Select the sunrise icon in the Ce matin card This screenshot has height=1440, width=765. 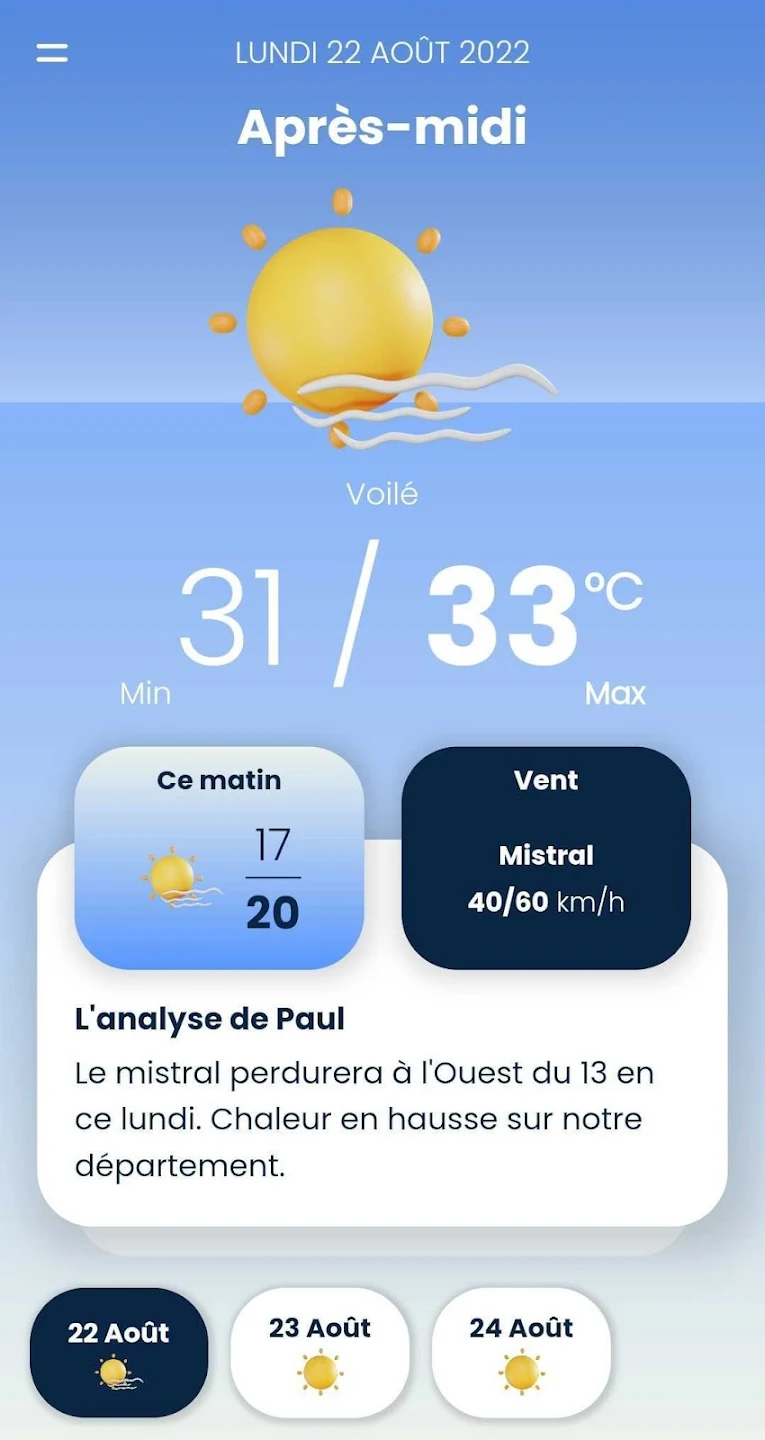pyautogui.click(x=172, y=878)
